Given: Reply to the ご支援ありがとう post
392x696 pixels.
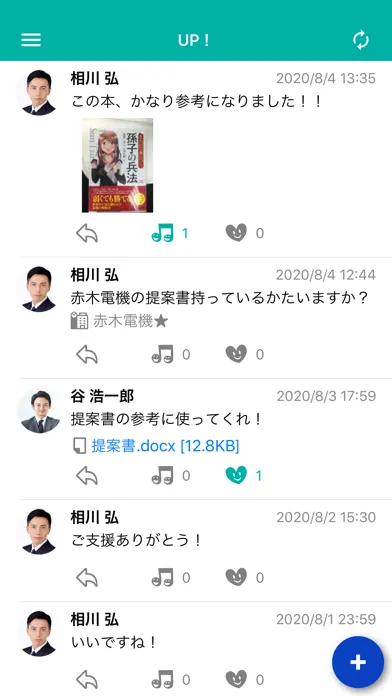Looking at the screenshot, I should point(87,577).
